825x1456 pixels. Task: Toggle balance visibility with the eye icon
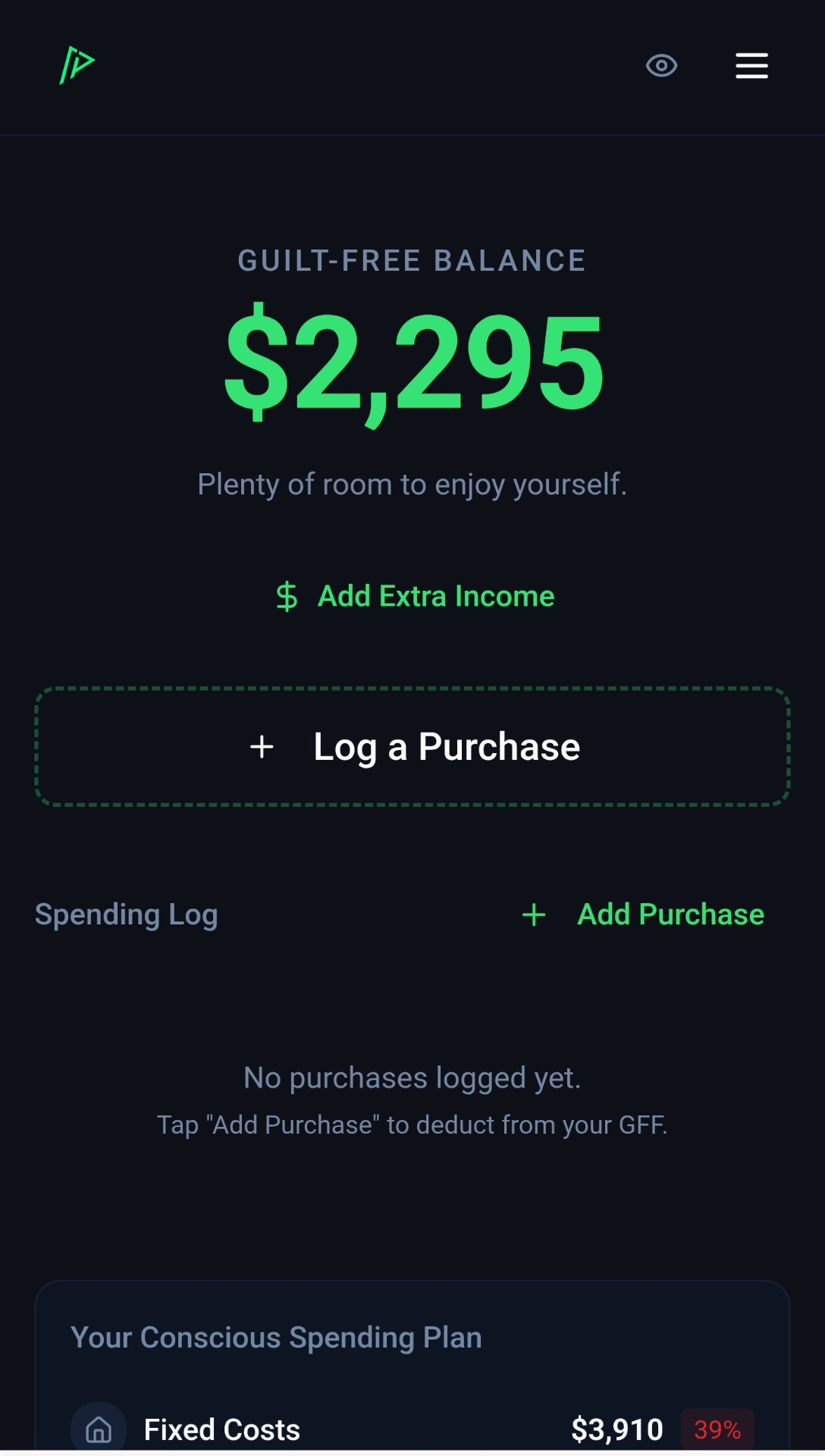coord(661,67)
